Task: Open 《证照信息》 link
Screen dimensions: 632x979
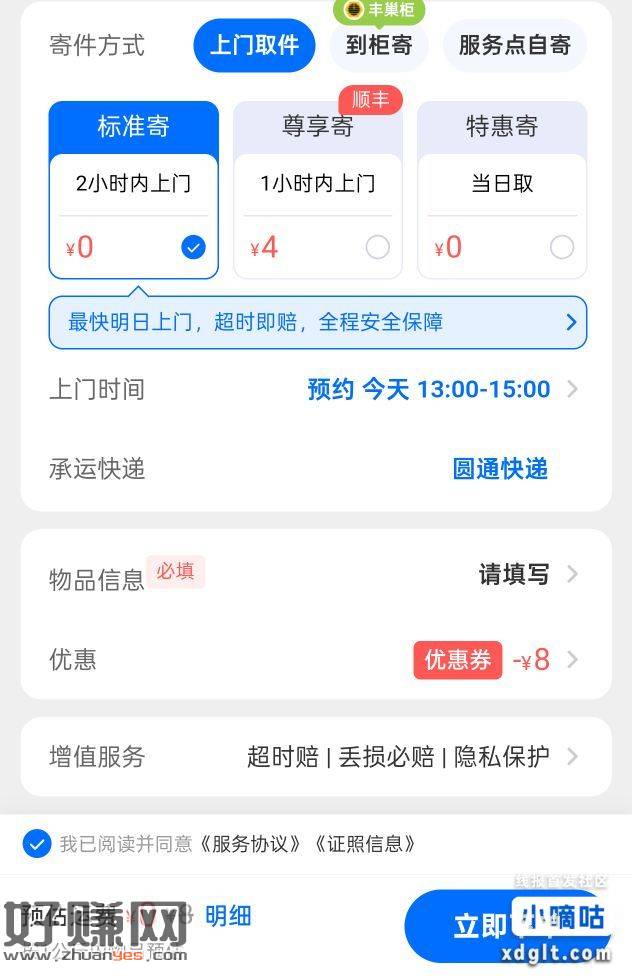Action: tap(364, 844)
